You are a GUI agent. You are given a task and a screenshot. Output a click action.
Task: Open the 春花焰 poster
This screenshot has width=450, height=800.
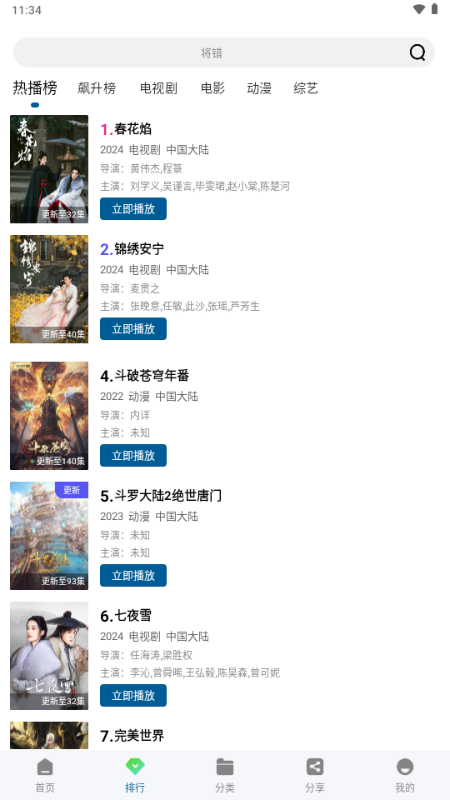click(49, 169)
